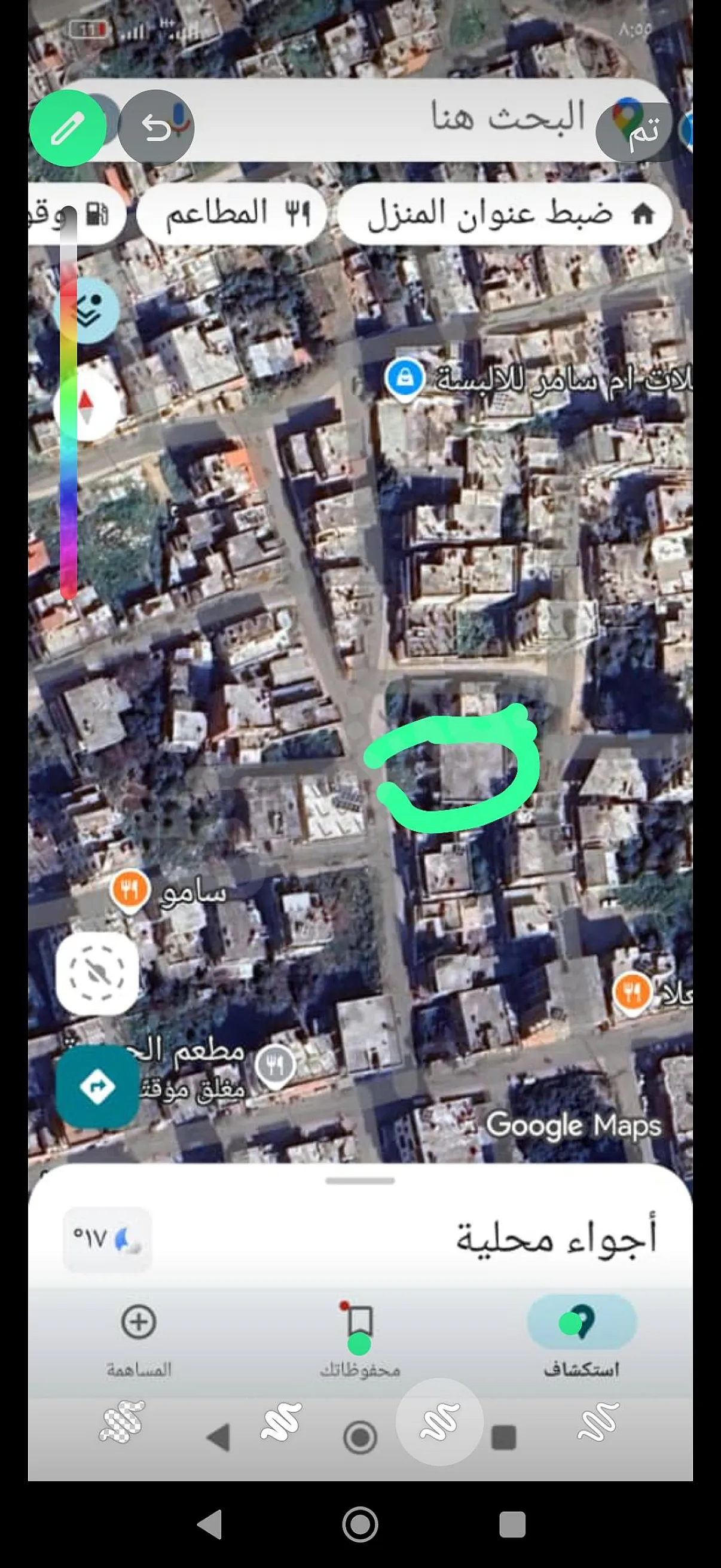Go home via the black system bar
Viewport: 721px width, 1568px height.
(x=360, y=1525)
